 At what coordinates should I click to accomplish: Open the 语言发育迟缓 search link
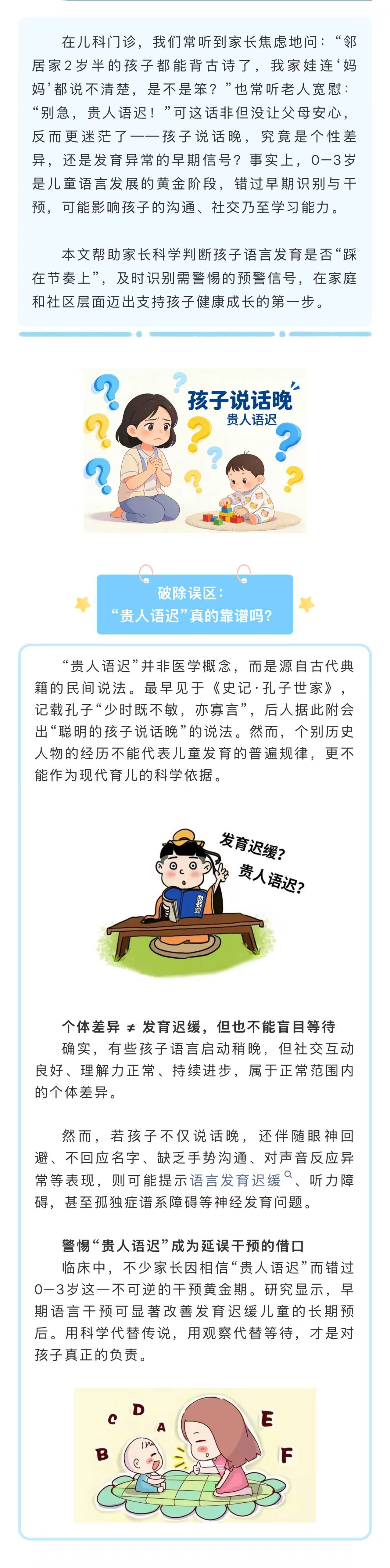236,1180
